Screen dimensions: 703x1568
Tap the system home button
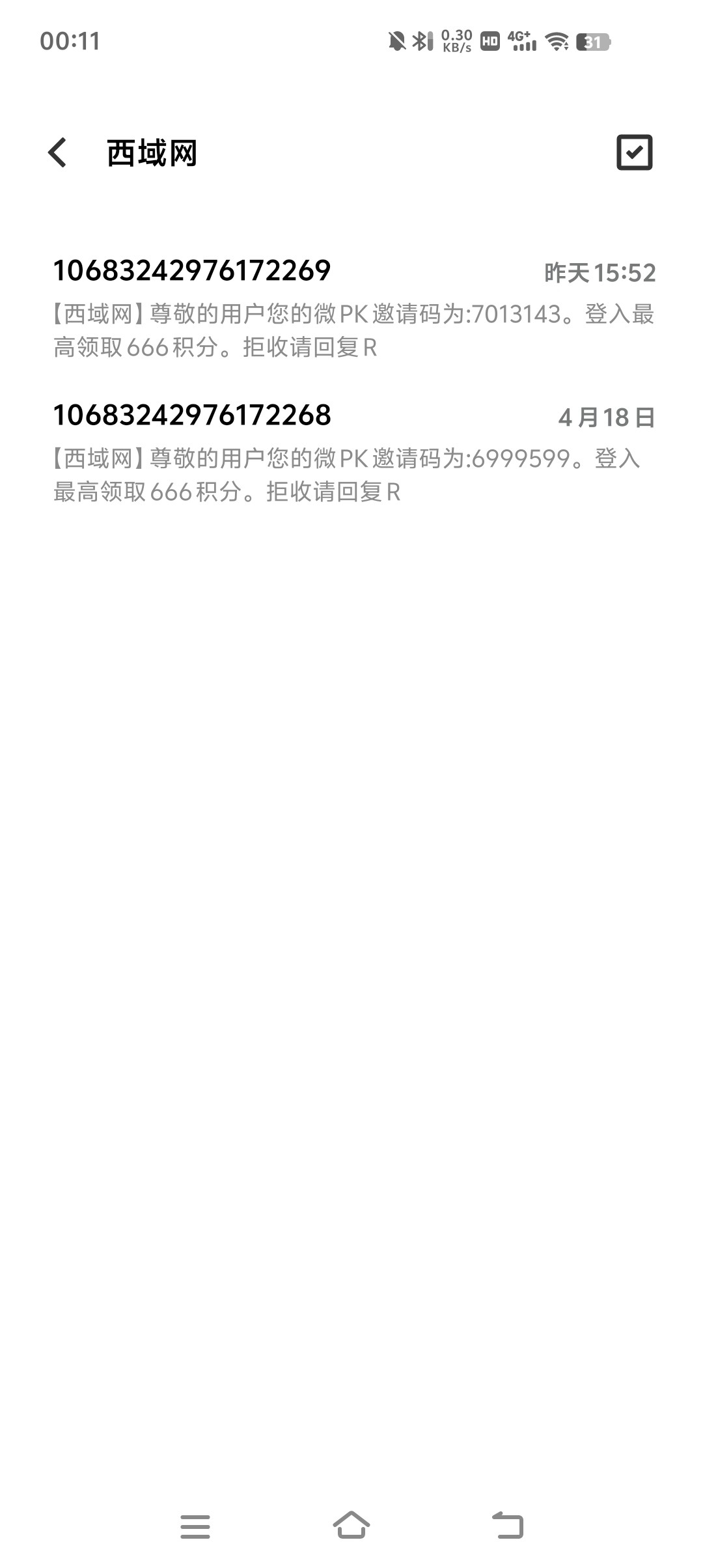(351, 1525)
